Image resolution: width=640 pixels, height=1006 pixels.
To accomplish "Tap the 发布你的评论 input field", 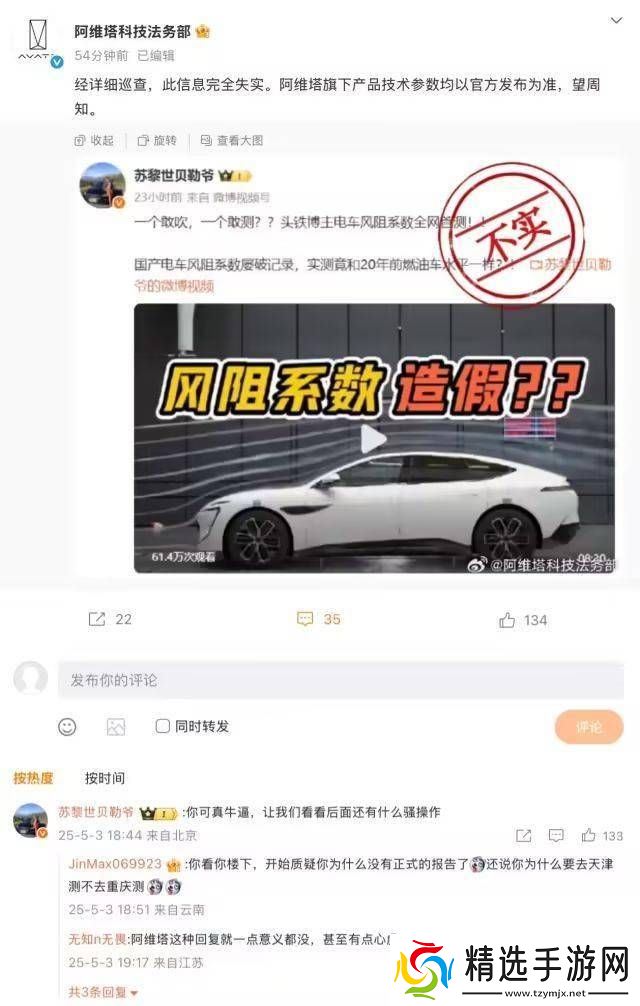I will (x=340, y=680).
